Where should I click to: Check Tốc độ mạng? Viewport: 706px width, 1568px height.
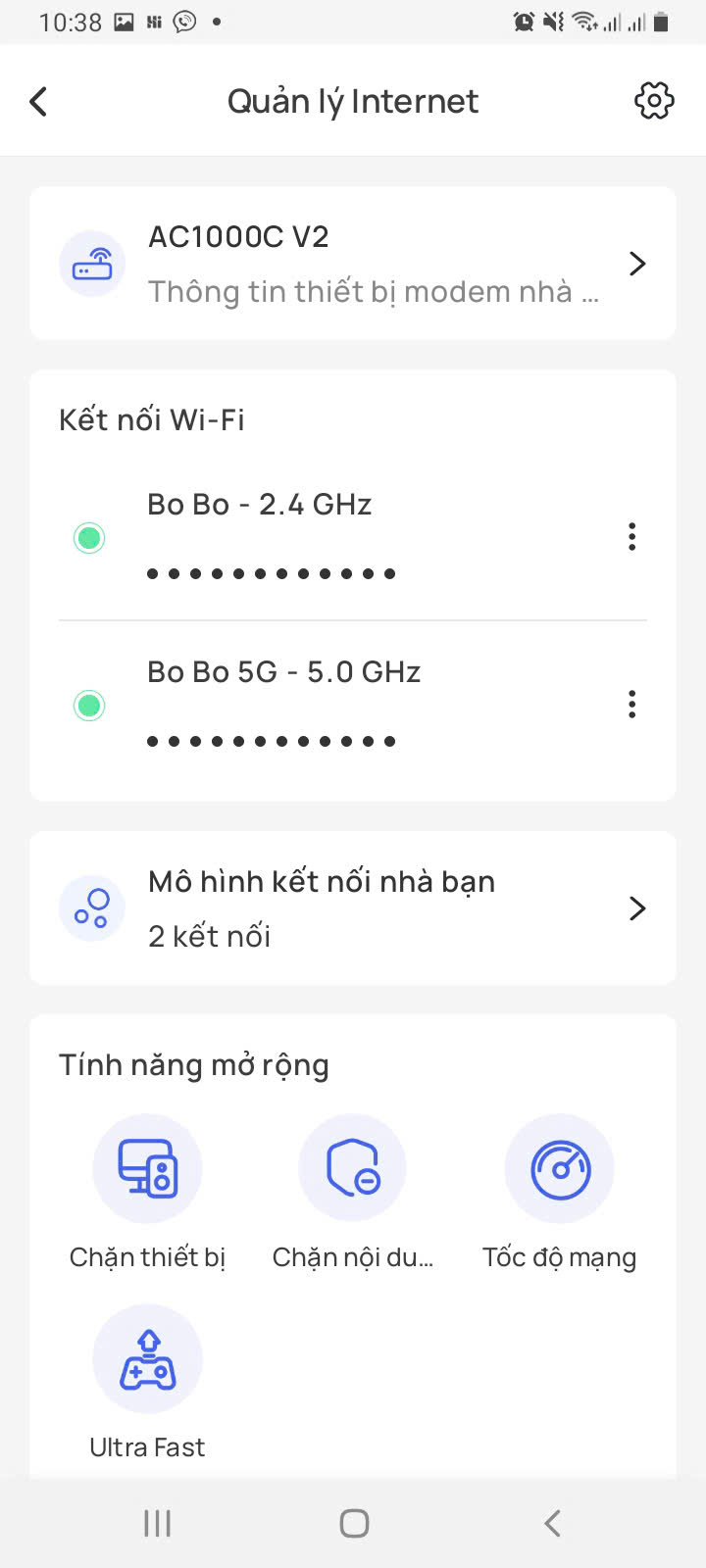click(559, 1169)
